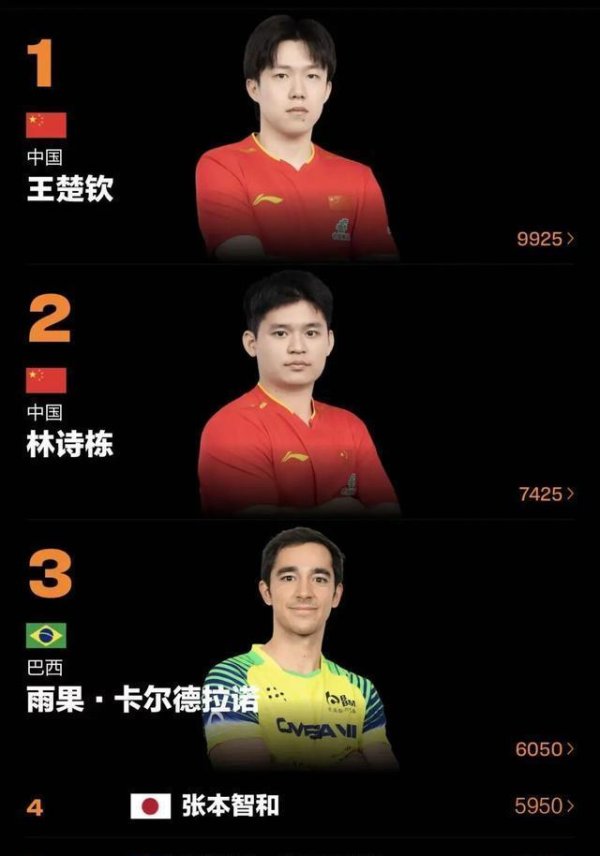Open the 张本智和 row at rank 4
Viewport: 600px width, 856px height.
300,806
